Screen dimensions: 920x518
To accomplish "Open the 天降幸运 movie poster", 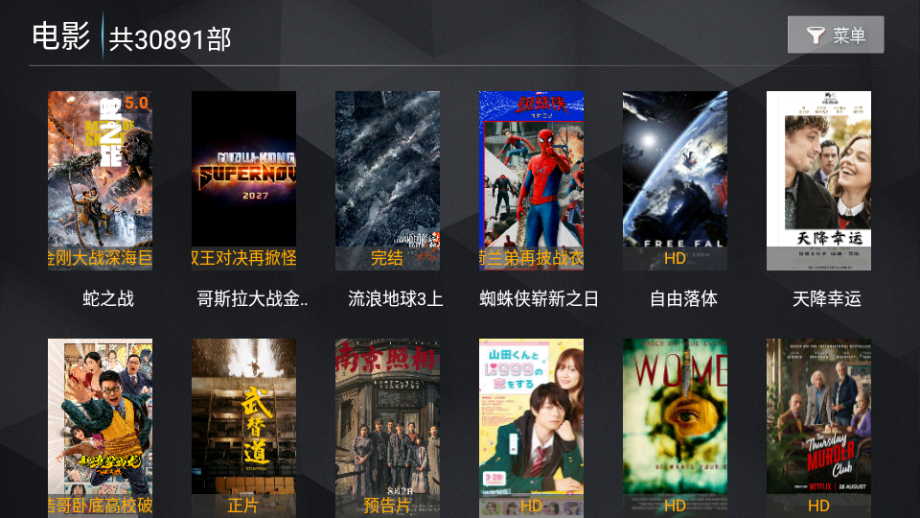I will (x=818, y=181).
